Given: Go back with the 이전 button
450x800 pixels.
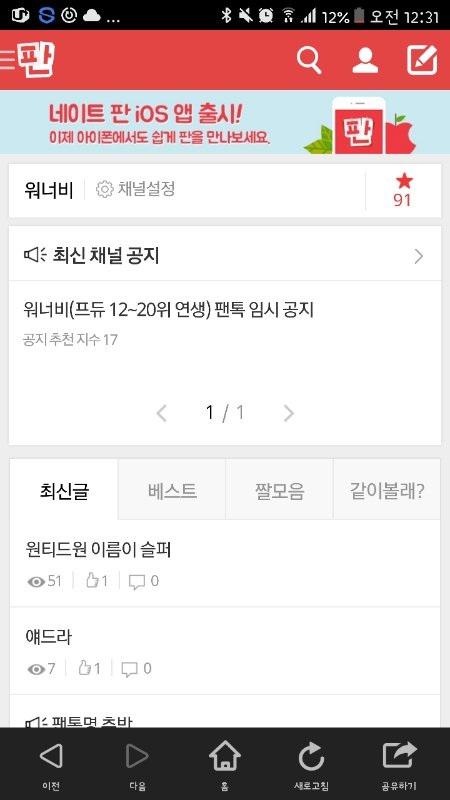Looking at the screenshot, I should [x=51, y=765].
